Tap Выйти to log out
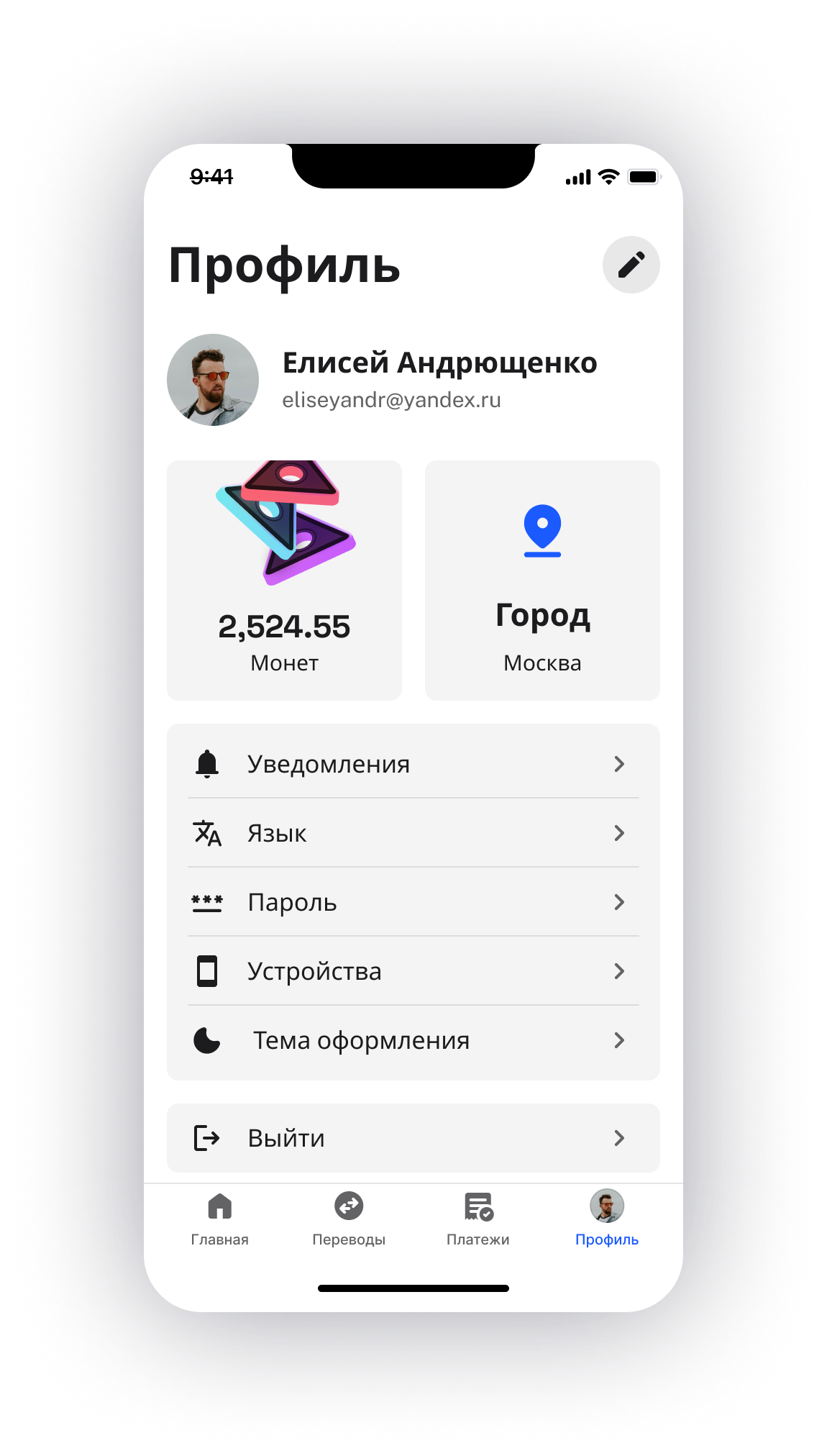 point(413,1138)
